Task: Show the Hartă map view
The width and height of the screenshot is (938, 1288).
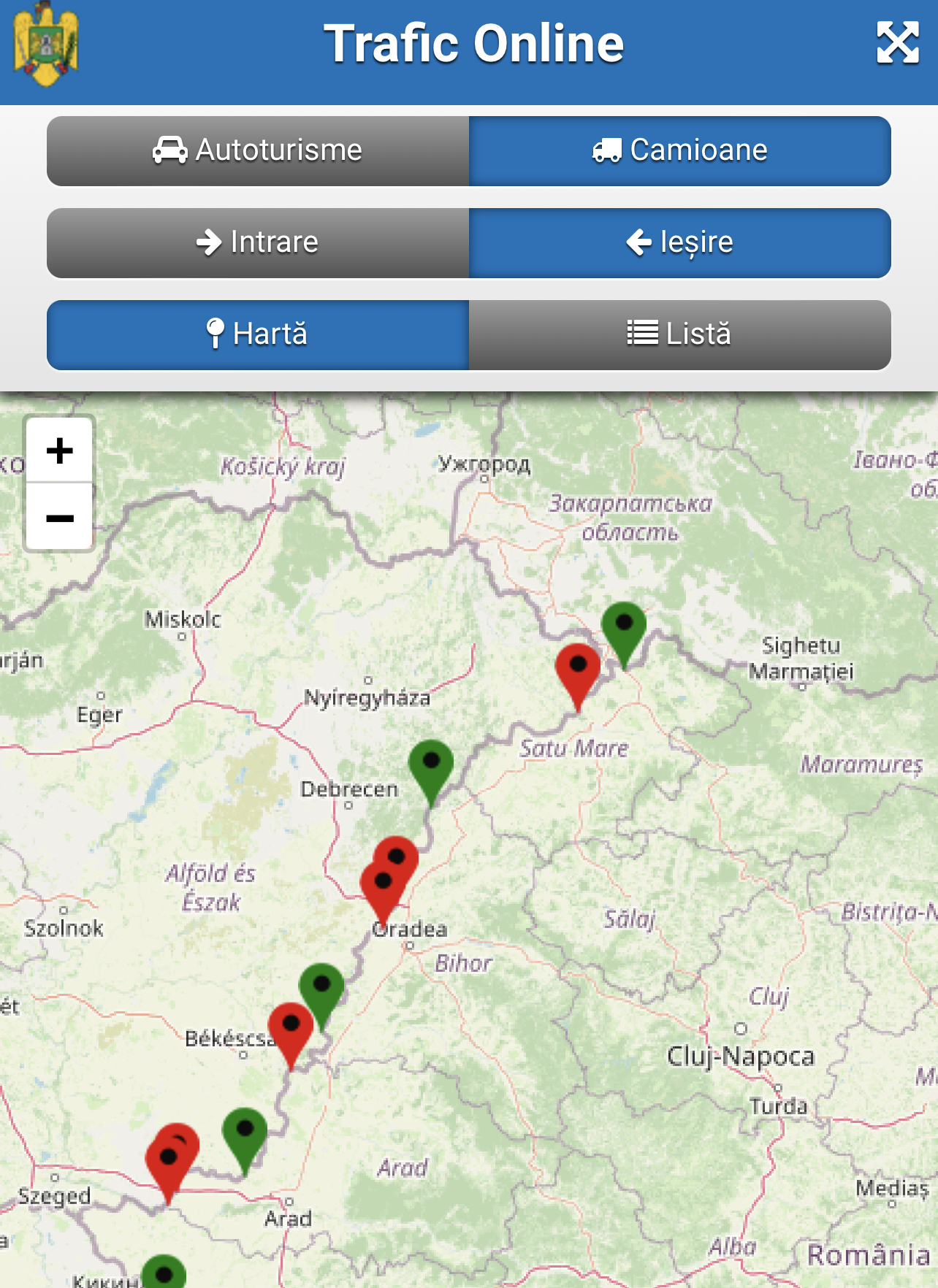Action: [x=258, y=334]
